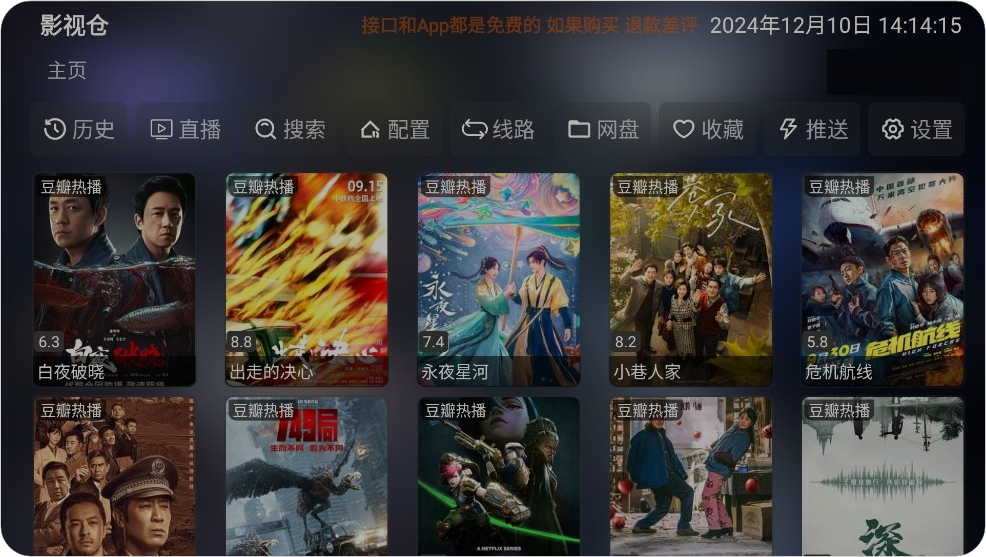Select the 主页 home title
The width and height of the screenshot is (986, 557).
point(67,71)
